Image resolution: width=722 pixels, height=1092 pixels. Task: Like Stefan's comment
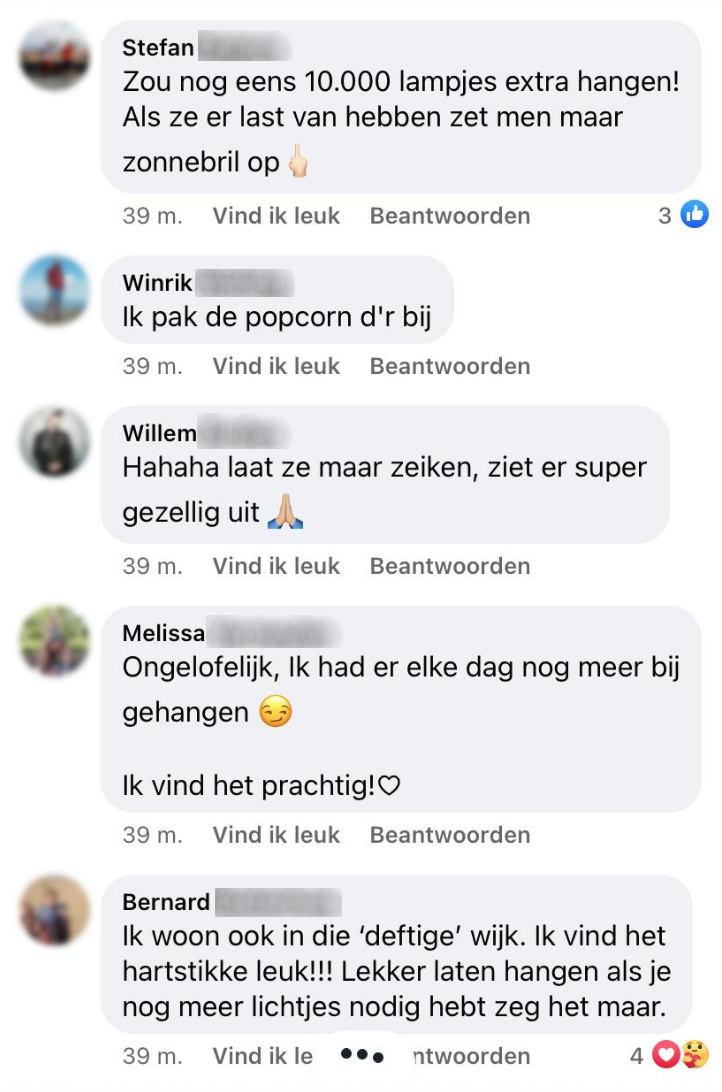point(276,216)
